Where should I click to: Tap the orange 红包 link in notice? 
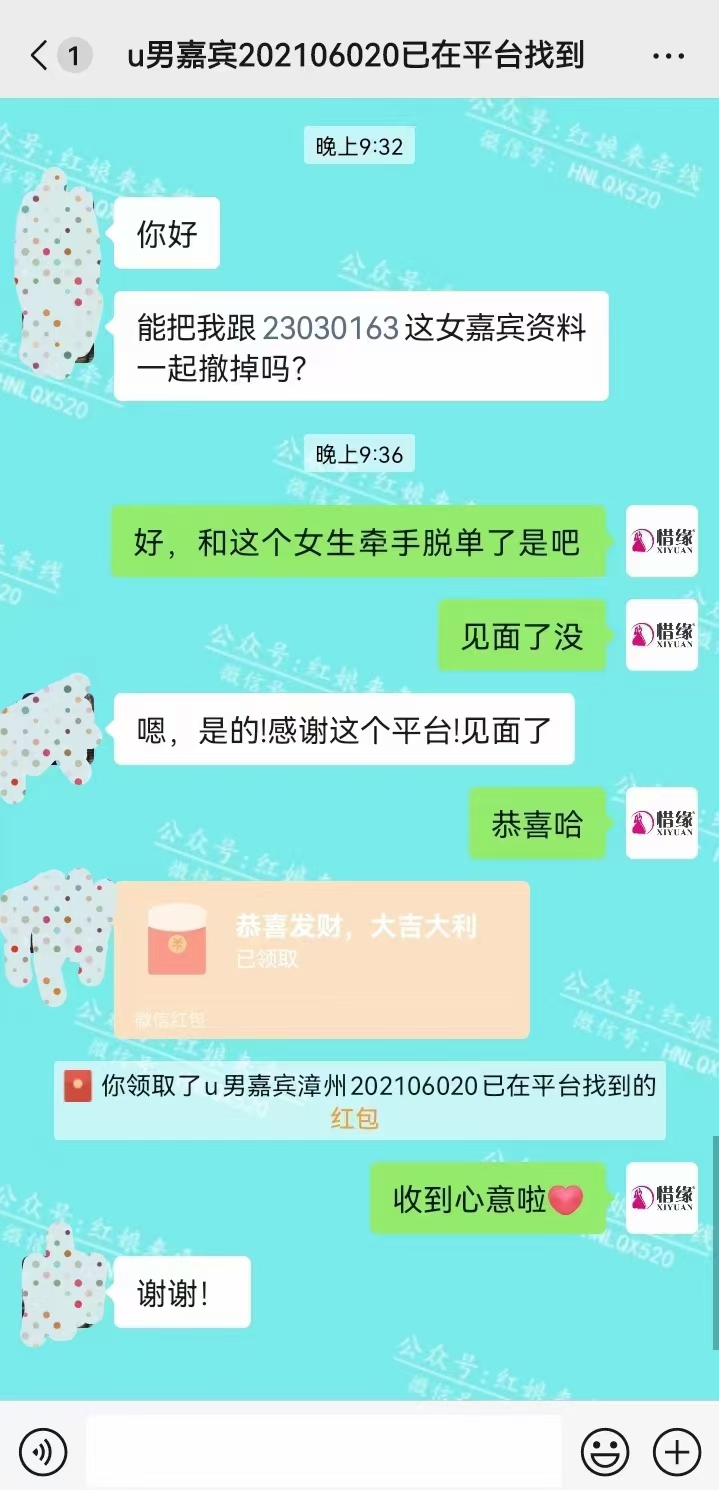coord(354,1118)
